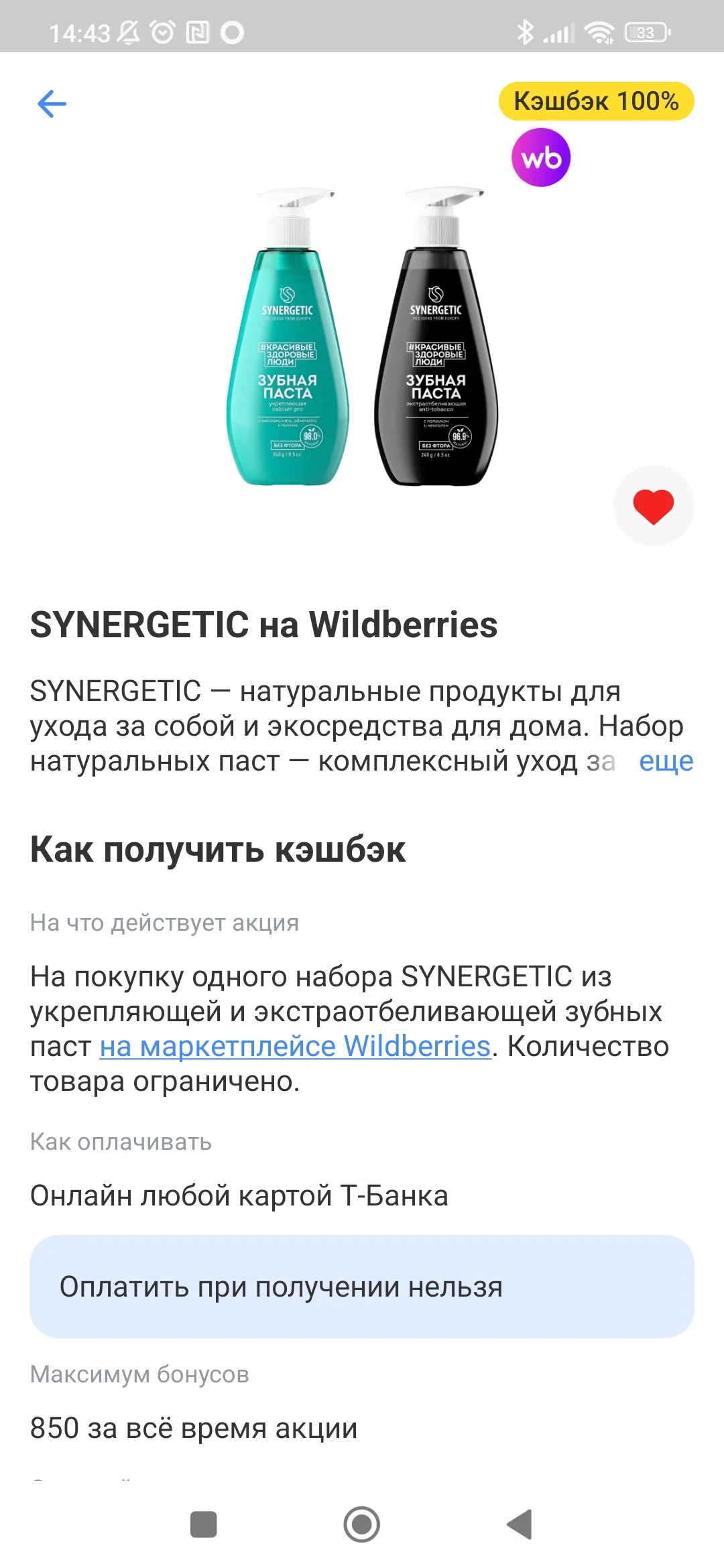Remove the offer from favorites via heart
724x1568 pixels.
(654, 506)
